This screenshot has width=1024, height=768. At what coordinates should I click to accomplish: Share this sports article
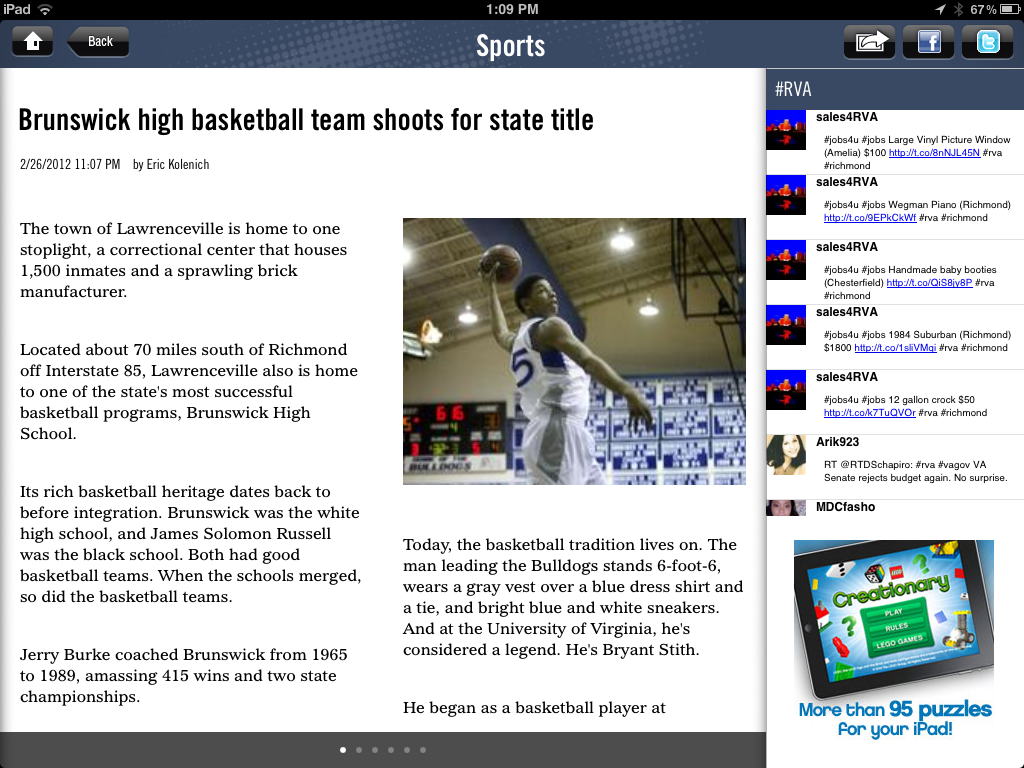coord(869,42)
